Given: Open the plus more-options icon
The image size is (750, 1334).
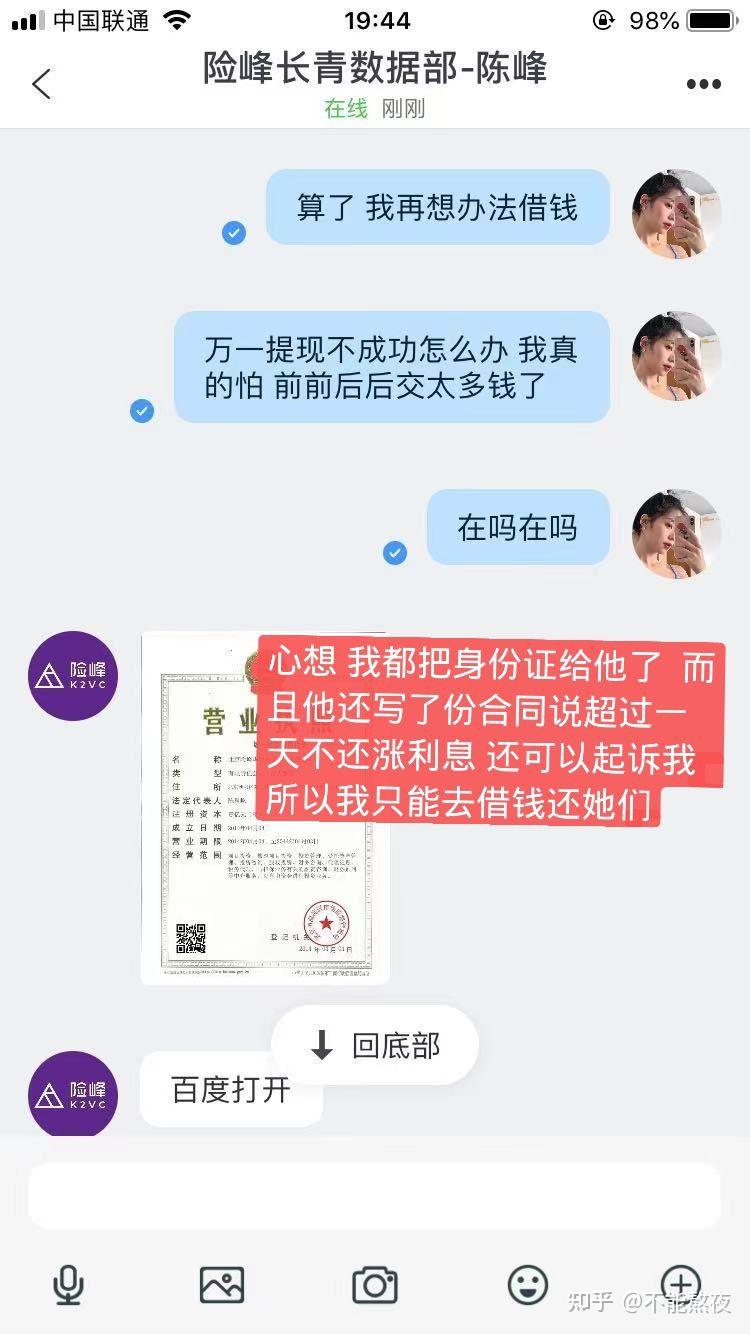Looking at the screenshot, I should (x=680, y=1282).
